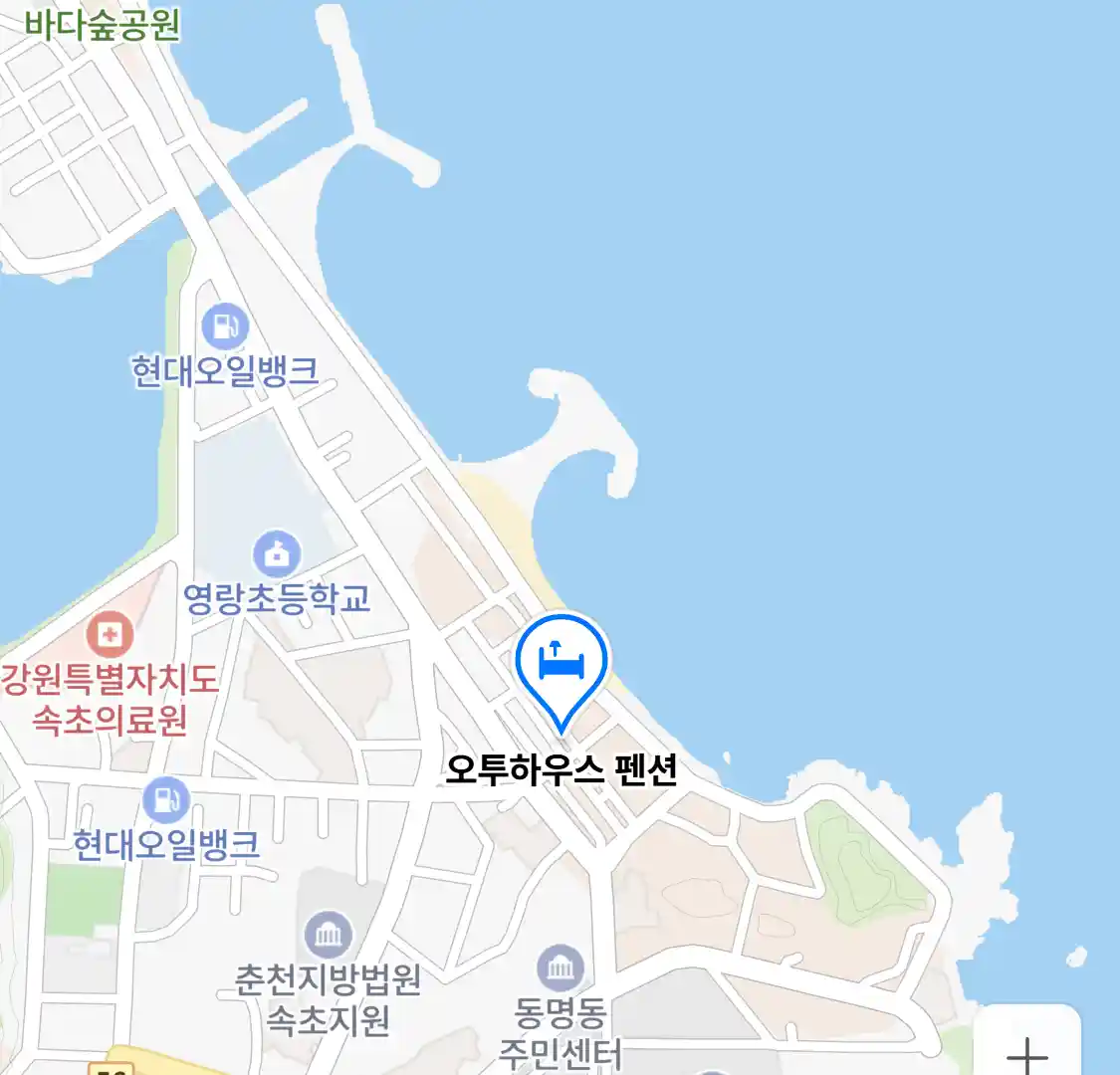
Task: Tap the 춘천지방법원 속초지원 marker
Action: [329, 936]
